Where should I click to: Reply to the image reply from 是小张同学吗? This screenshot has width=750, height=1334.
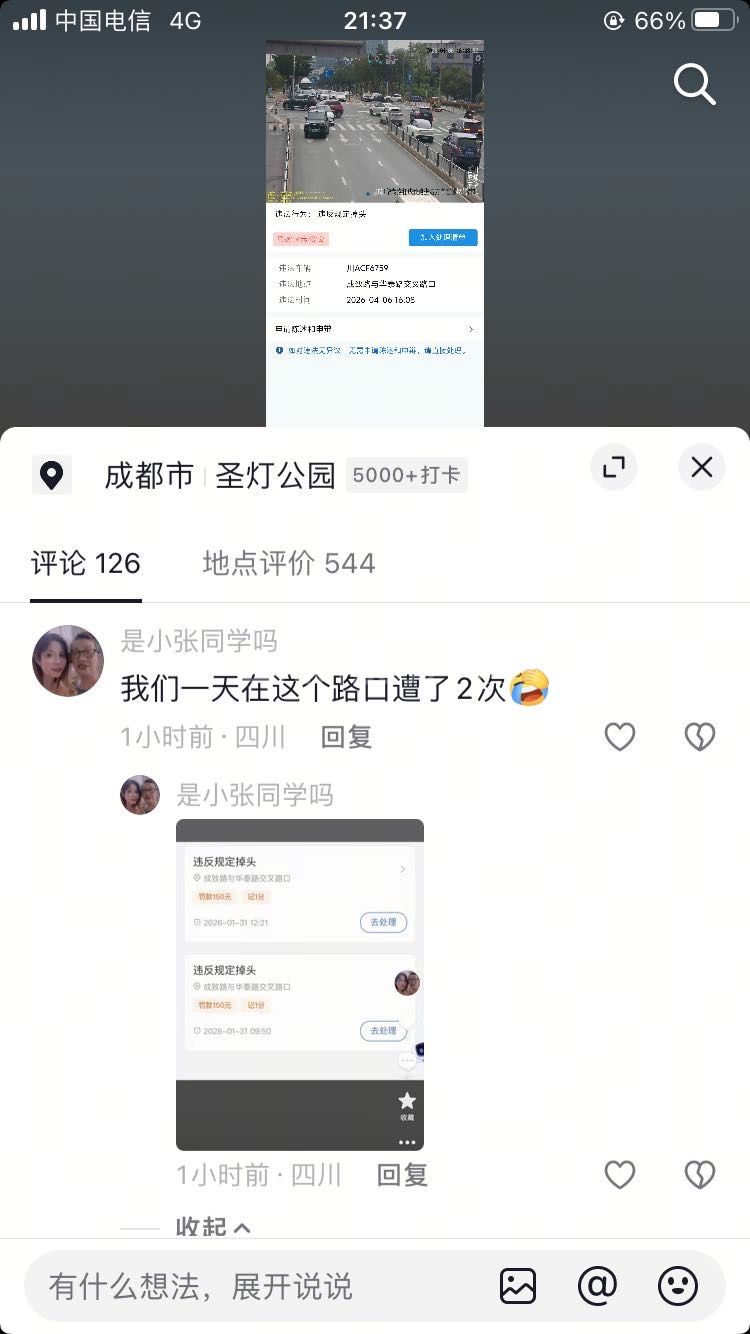click(x=402, y=1174)
